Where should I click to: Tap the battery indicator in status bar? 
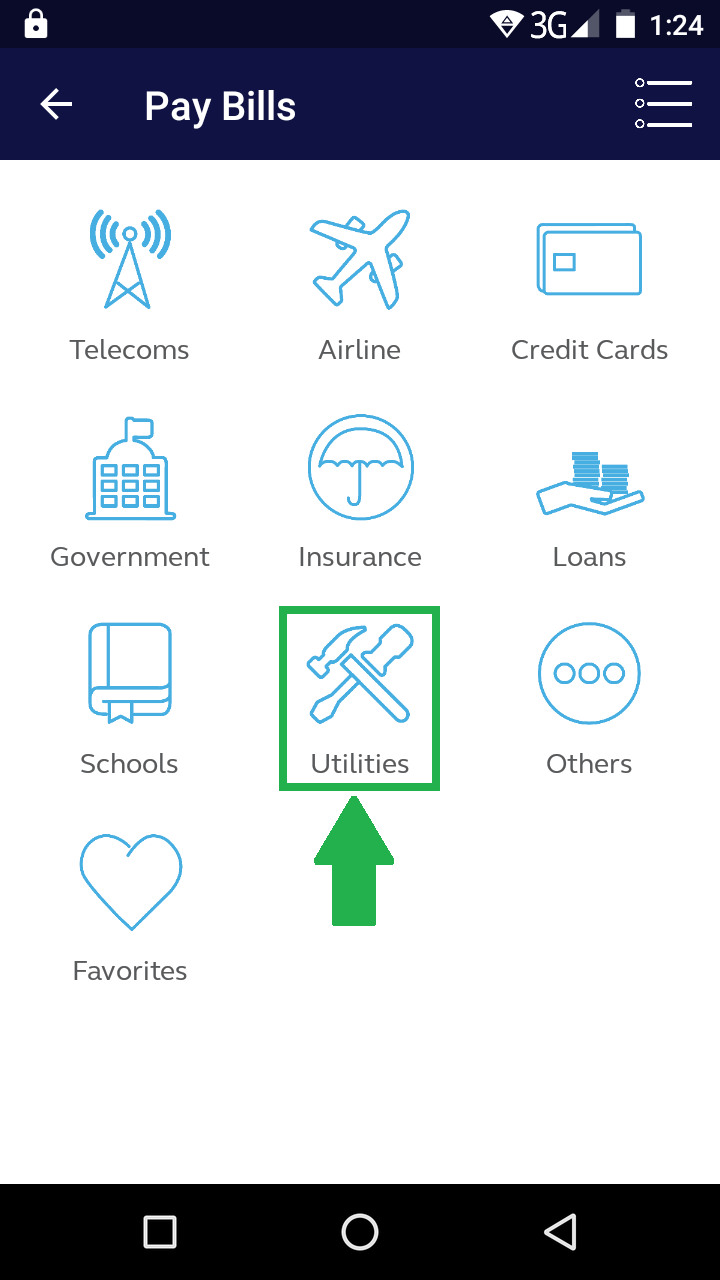point(625,27)
